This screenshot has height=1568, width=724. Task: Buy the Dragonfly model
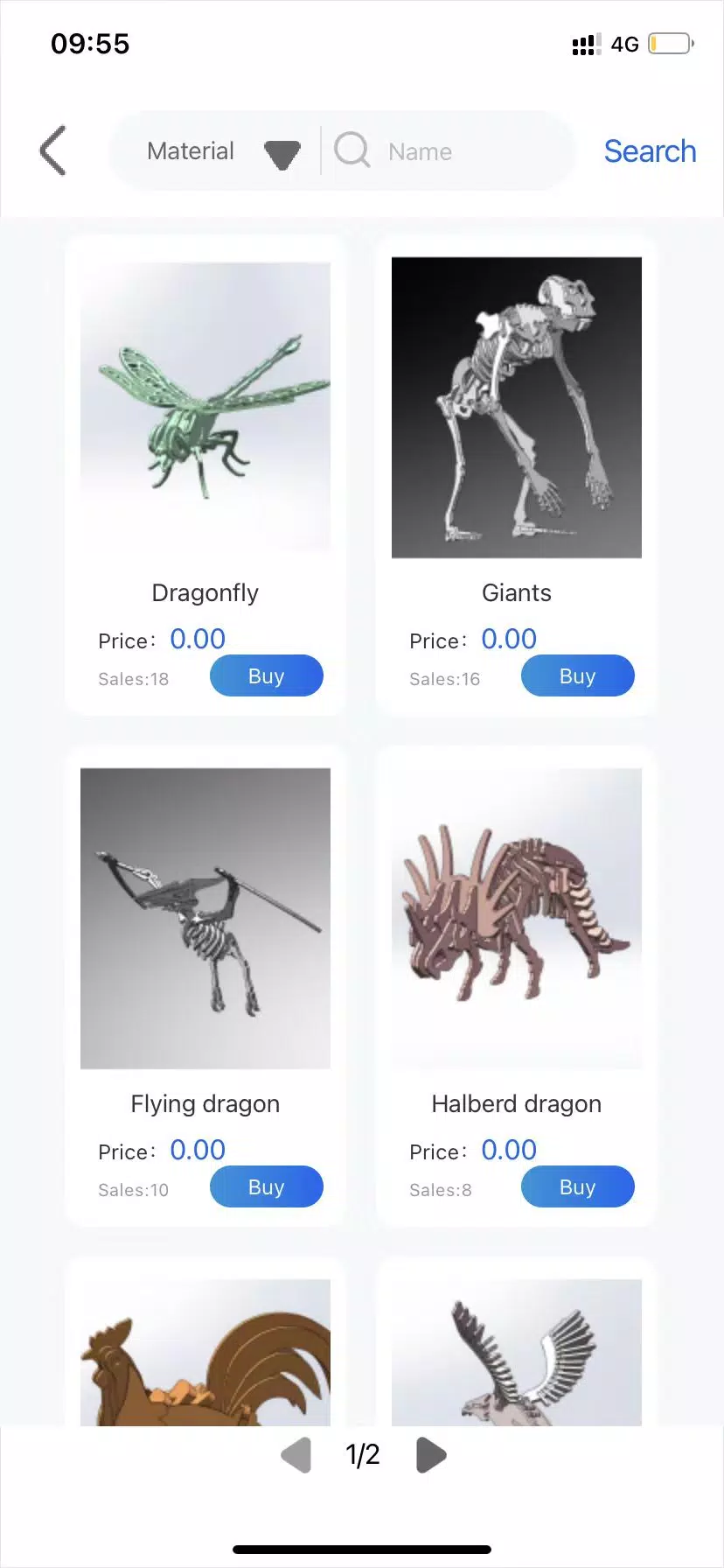[267, 676]
